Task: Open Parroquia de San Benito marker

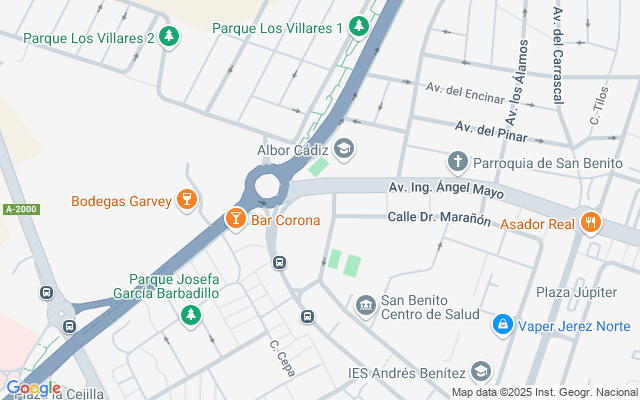Action: (457, 162)
